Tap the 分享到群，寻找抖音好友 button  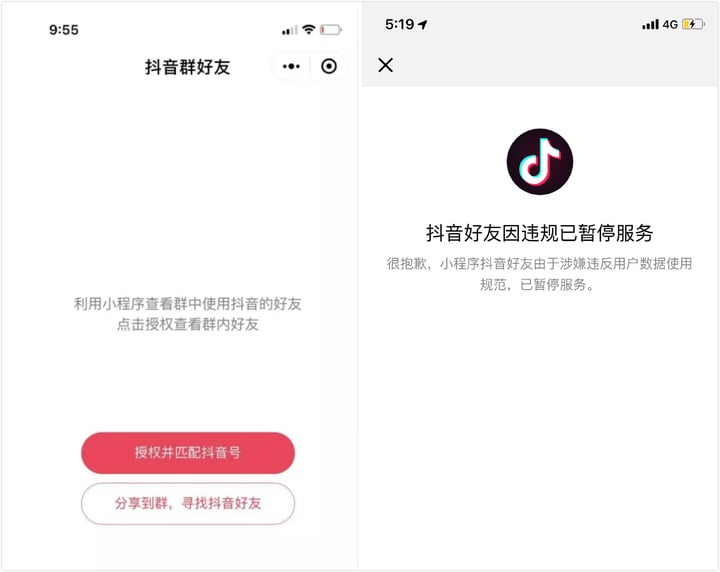click(188, 504)
